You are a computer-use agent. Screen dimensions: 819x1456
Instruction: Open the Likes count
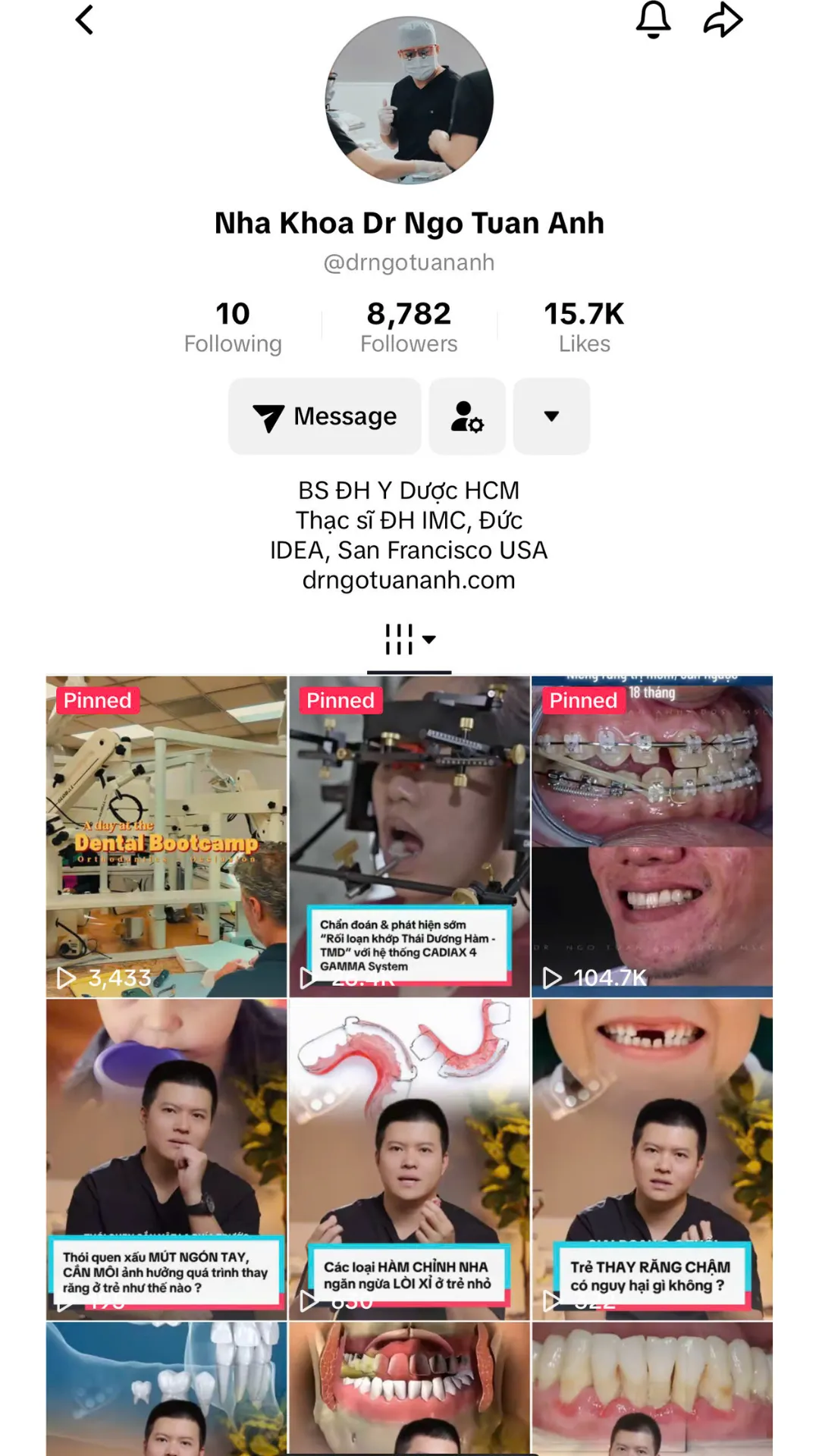584,328
